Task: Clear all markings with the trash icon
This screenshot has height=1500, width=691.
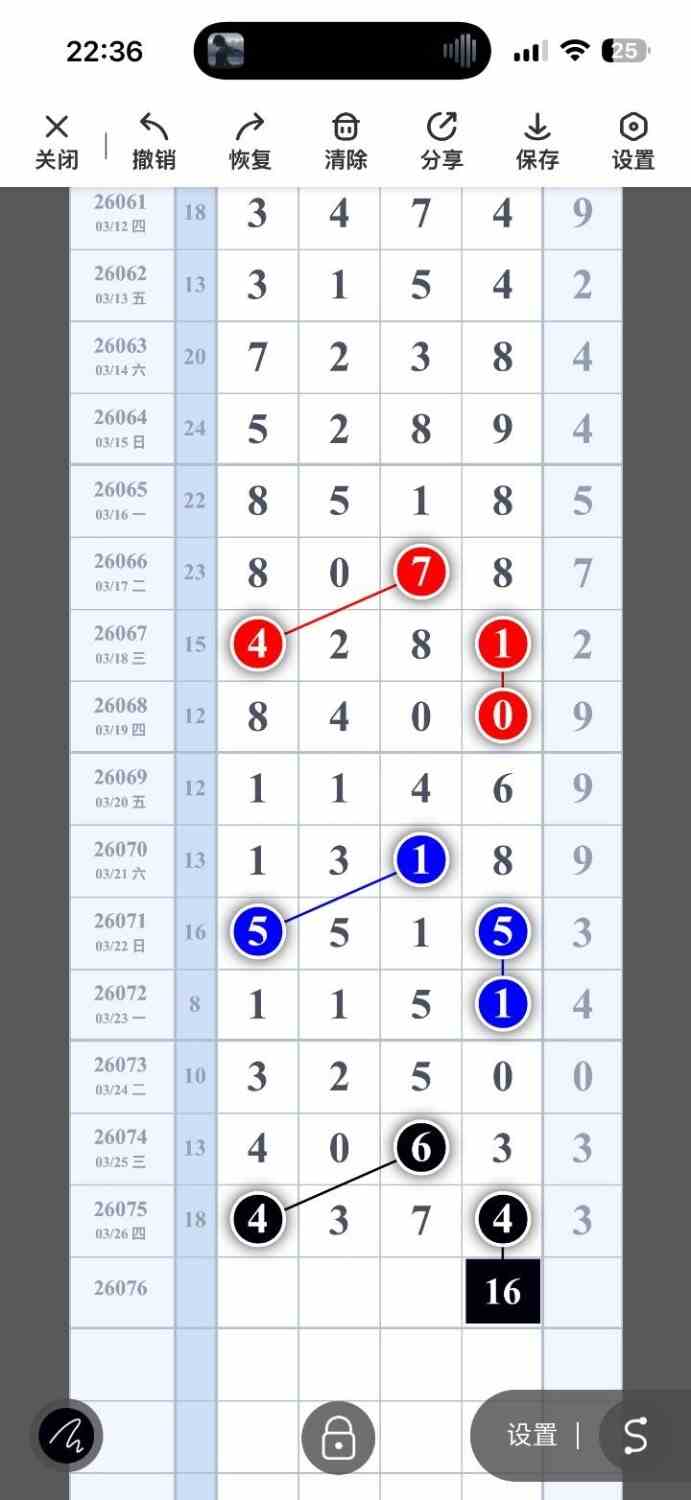Action: coord(345,141)
